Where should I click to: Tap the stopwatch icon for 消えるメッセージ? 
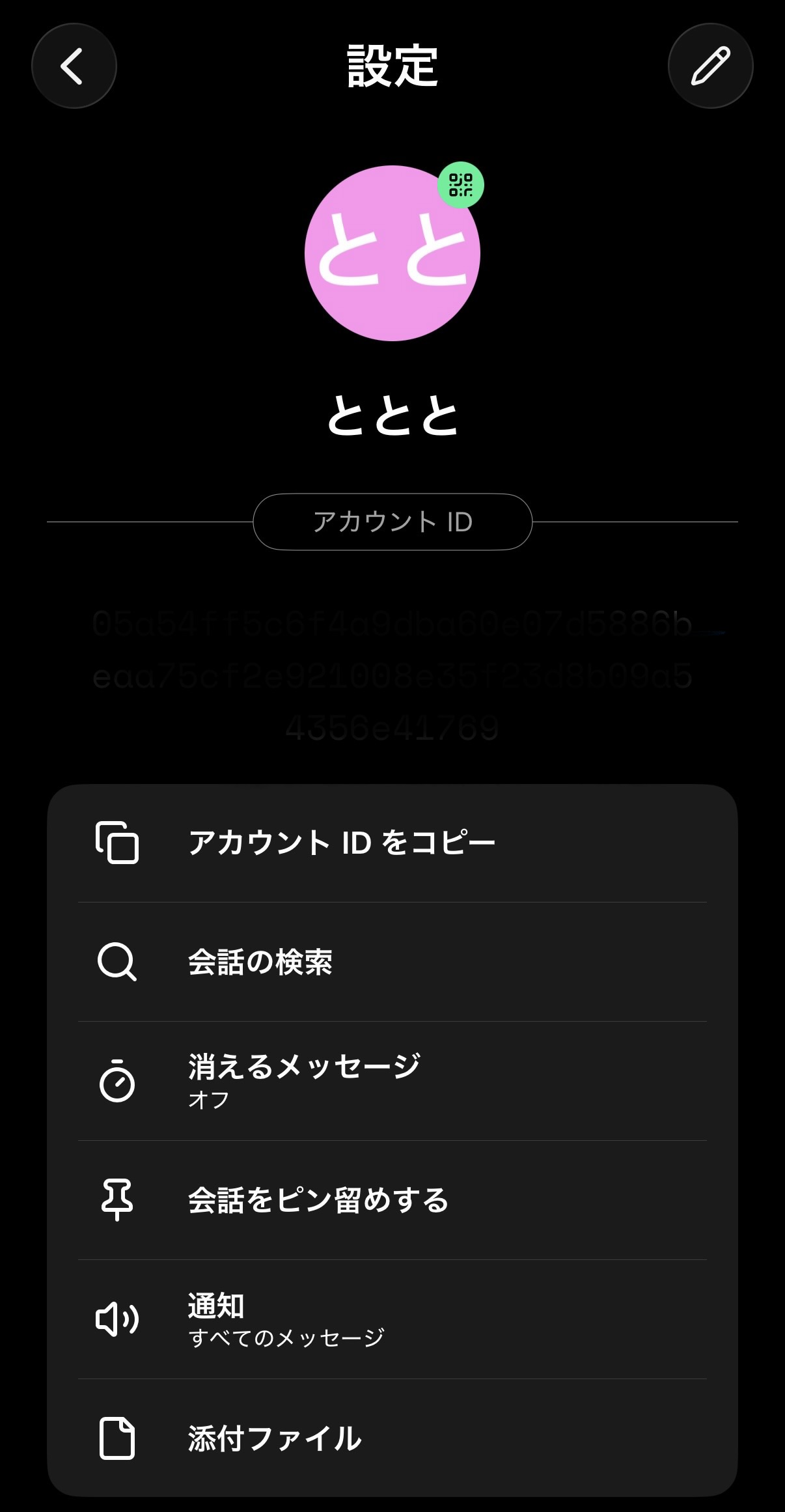(x=118, y=1081)
